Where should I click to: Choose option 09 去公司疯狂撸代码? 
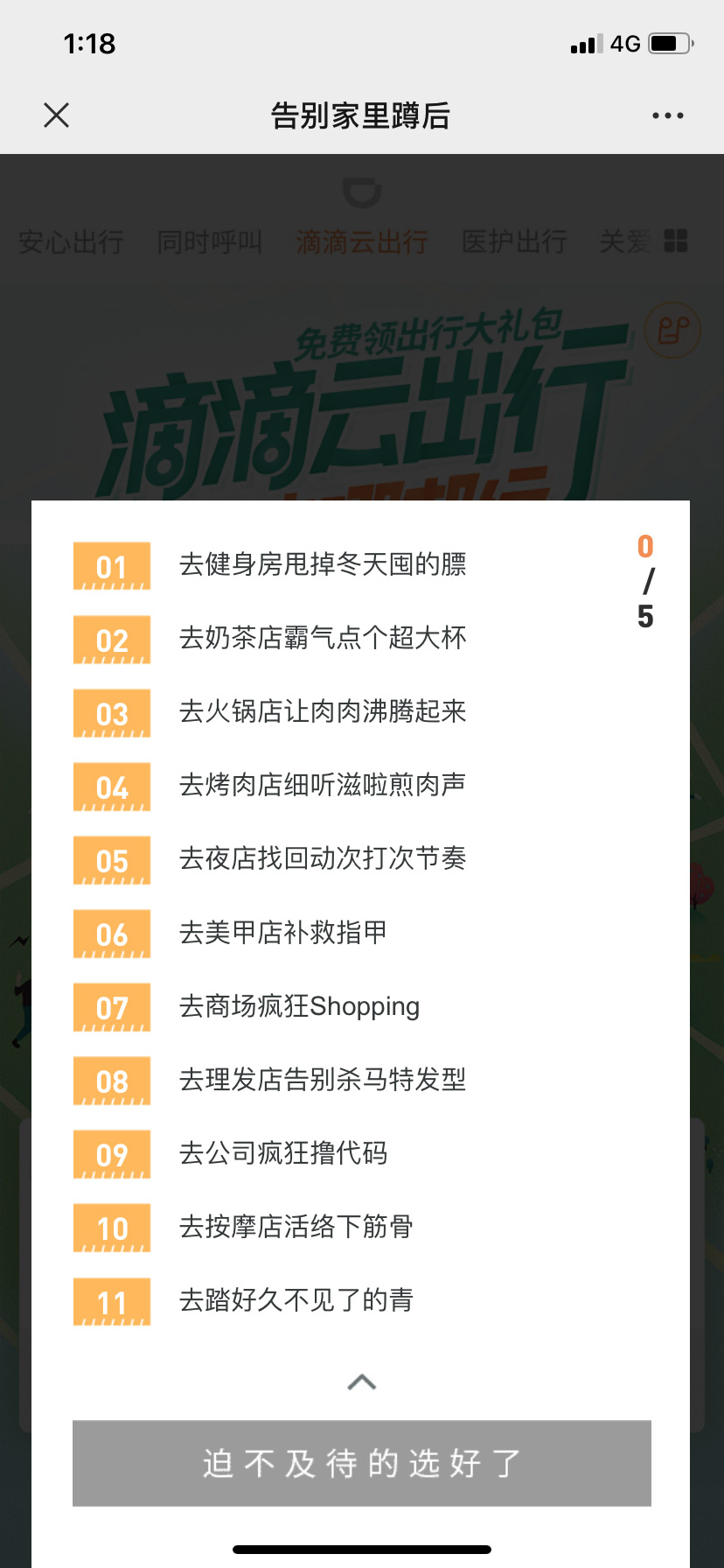(282, 1153)
